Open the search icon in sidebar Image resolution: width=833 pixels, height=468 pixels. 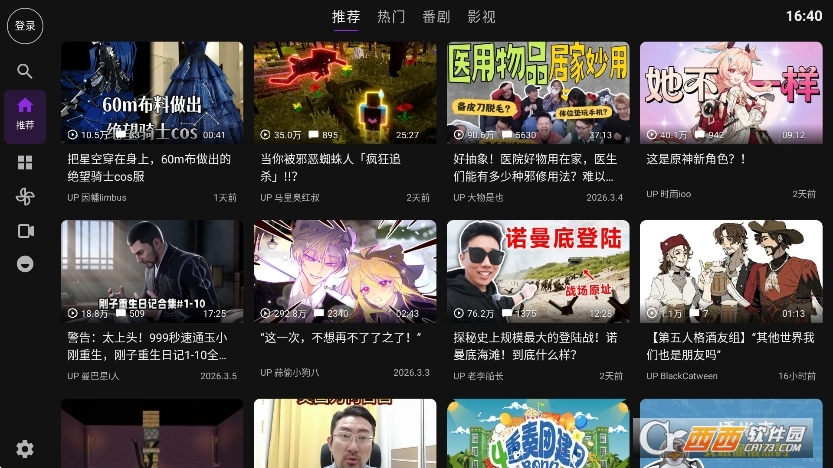coord(25,71)
